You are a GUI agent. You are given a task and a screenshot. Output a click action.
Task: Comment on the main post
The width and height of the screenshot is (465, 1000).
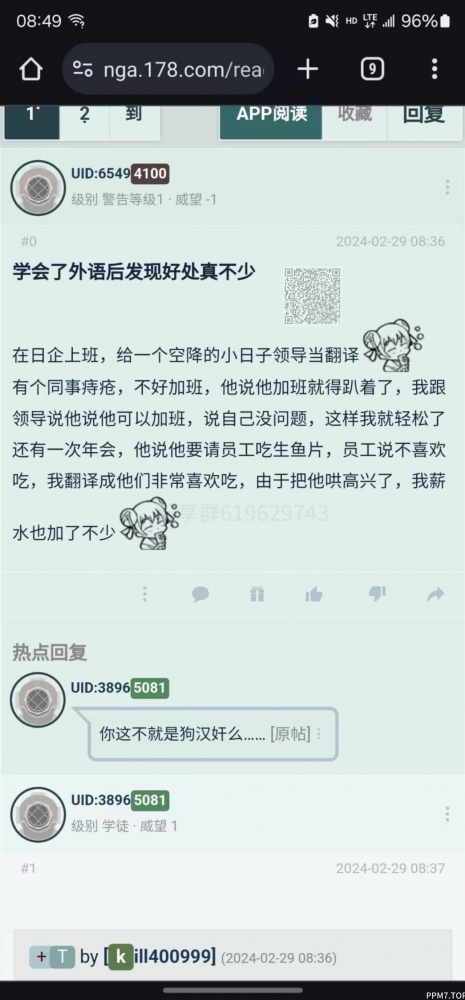coord(200,594)
